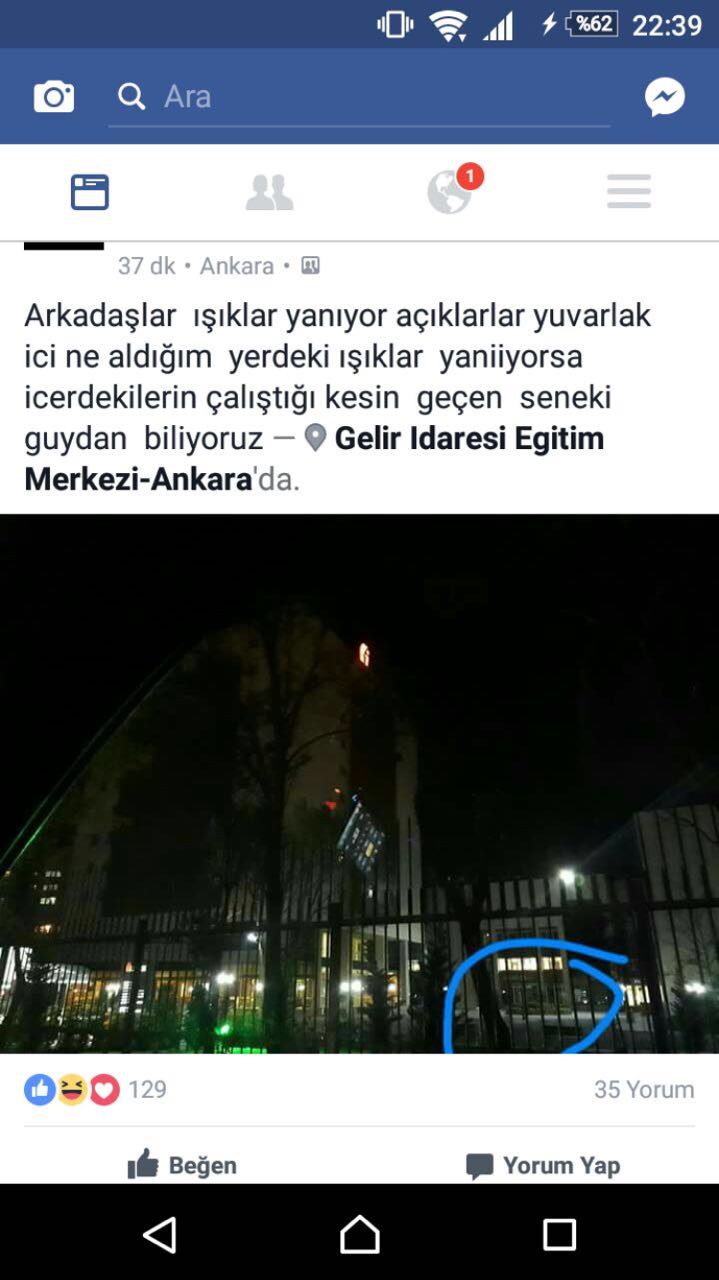Like the post with Beğen
Screen dimensions: 719x1280
point(182,1165)
